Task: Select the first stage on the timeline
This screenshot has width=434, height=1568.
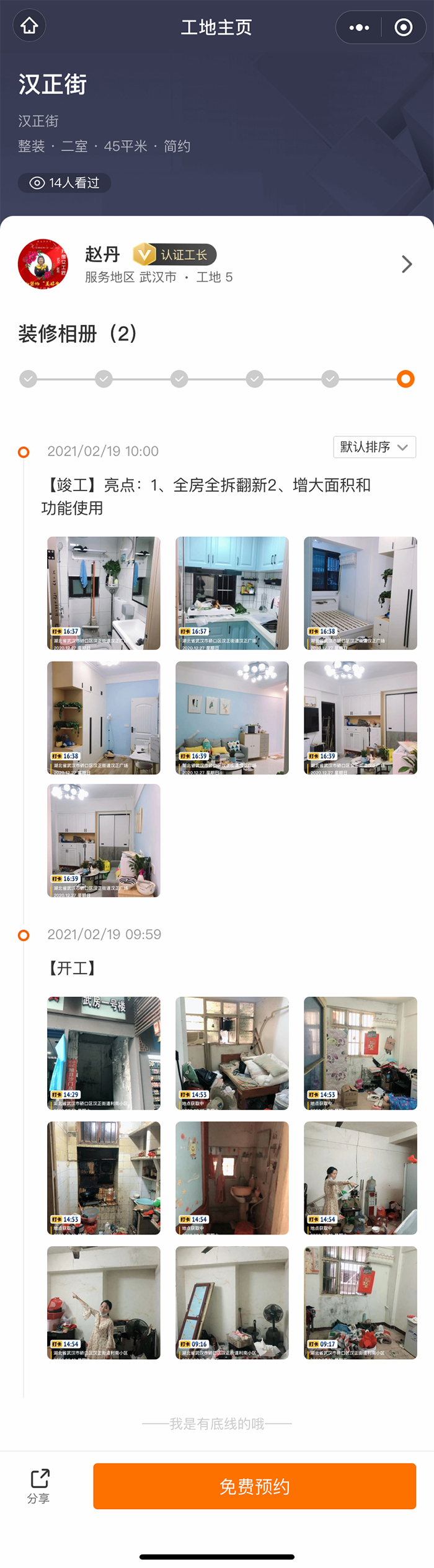Action: click(29, 379)
